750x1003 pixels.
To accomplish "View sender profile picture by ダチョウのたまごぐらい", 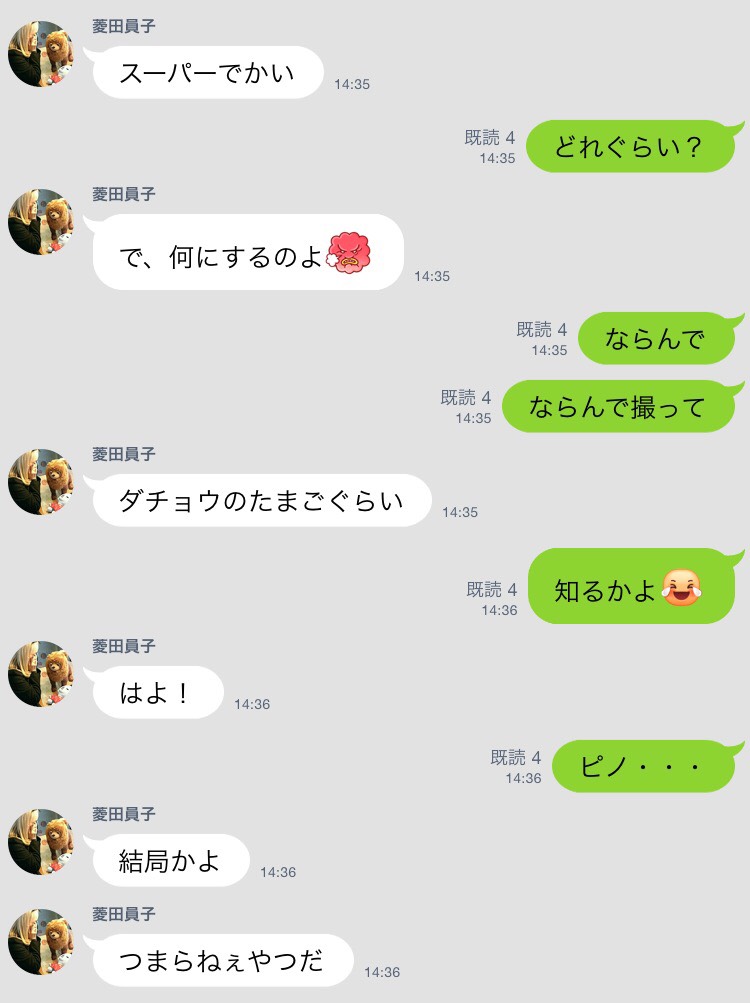I will pyautogui.click(x=41, y=482).
